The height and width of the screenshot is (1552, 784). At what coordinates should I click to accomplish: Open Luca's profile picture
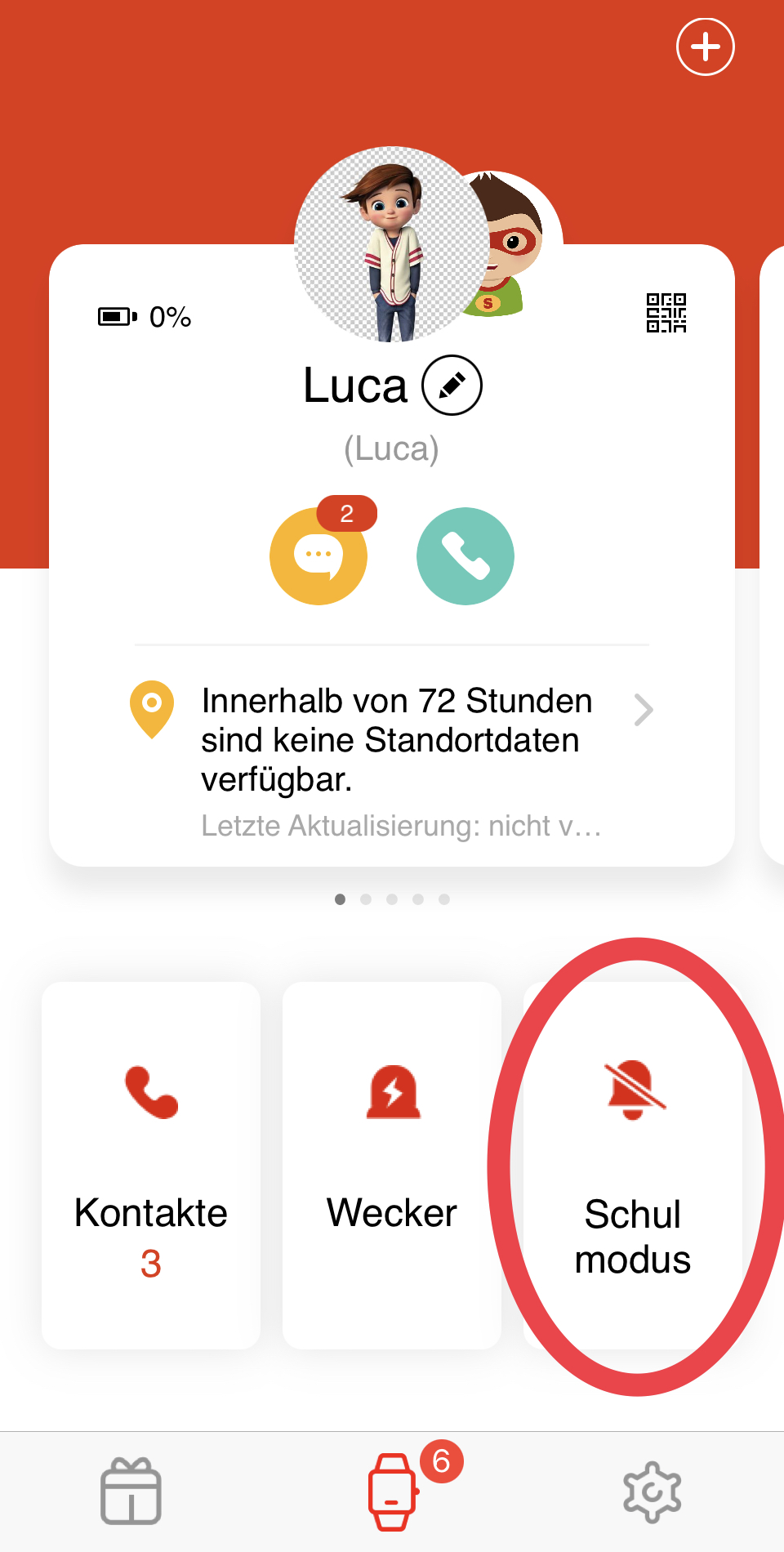tap(392, 245)
